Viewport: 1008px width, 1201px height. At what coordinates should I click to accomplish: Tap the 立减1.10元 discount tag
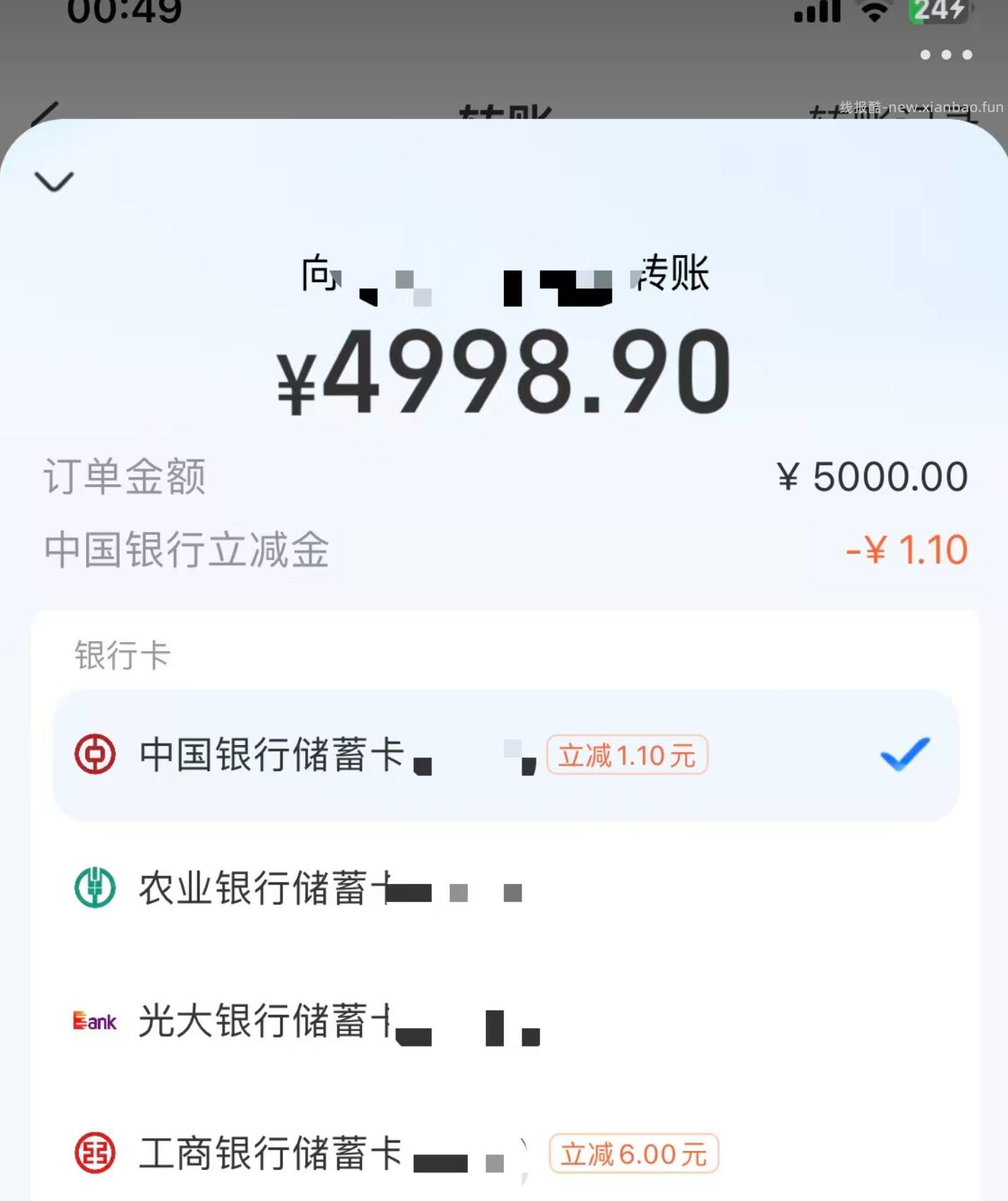pos(627,754)
